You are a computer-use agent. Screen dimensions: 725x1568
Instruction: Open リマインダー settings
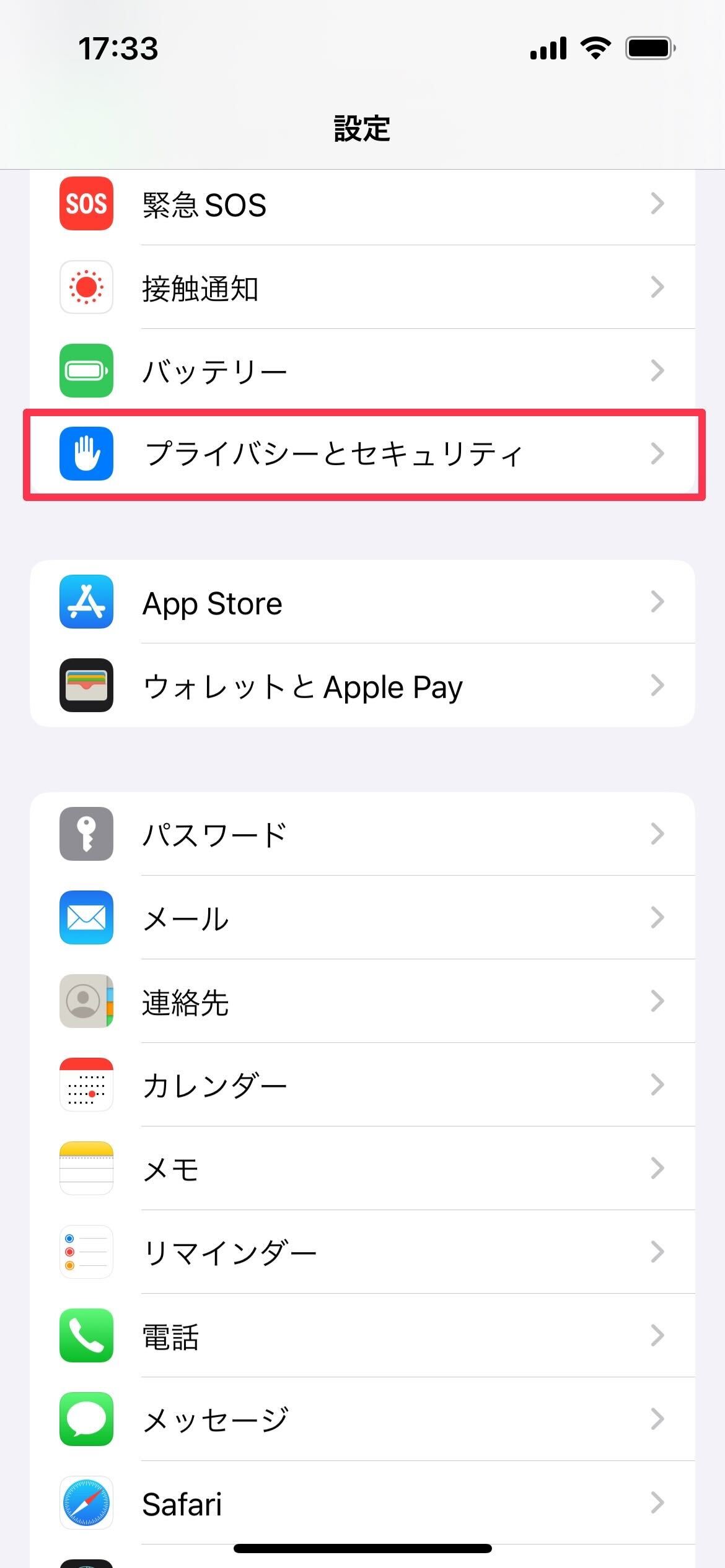point(362,1252)
